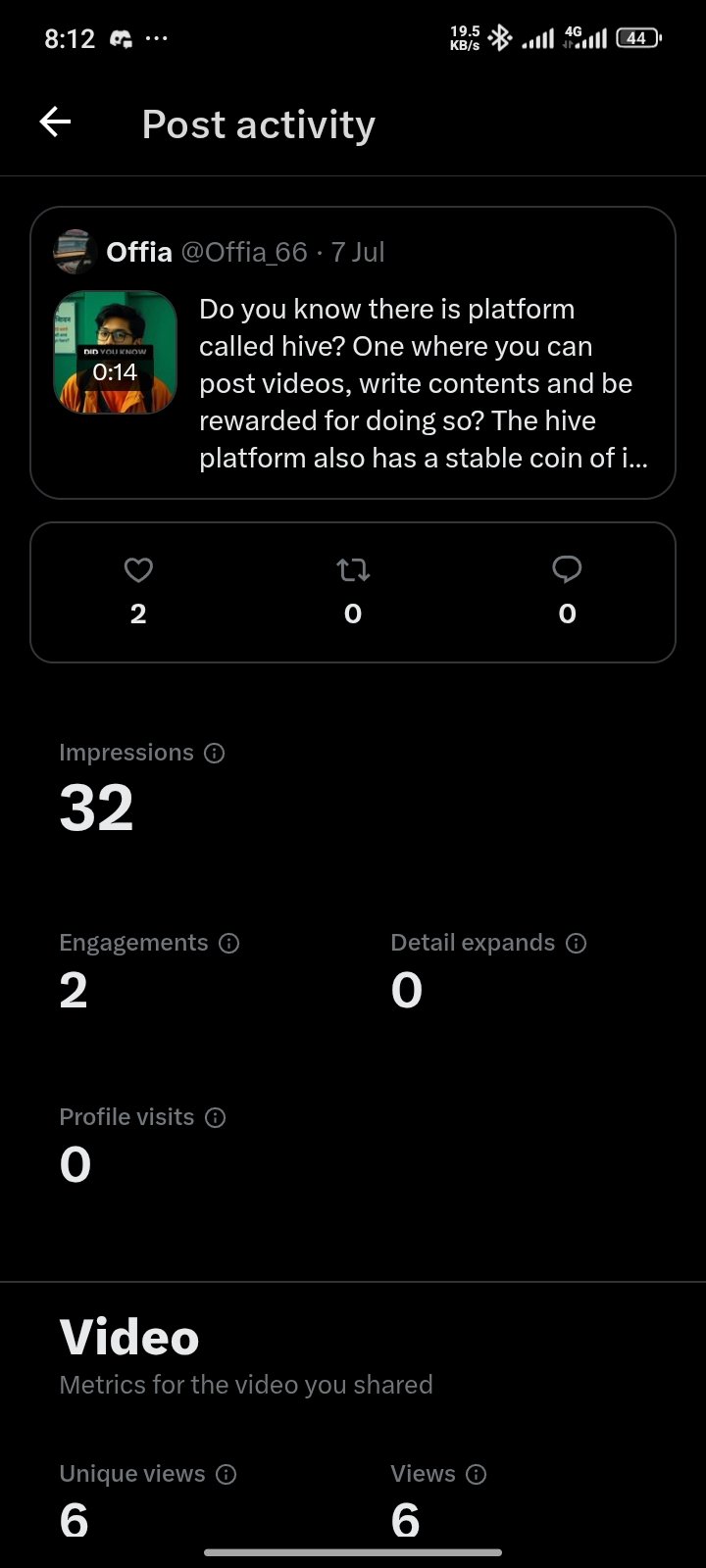The image size is (706, 1568).
Task: Open the Offia post card preview
Action: (353, 353)
